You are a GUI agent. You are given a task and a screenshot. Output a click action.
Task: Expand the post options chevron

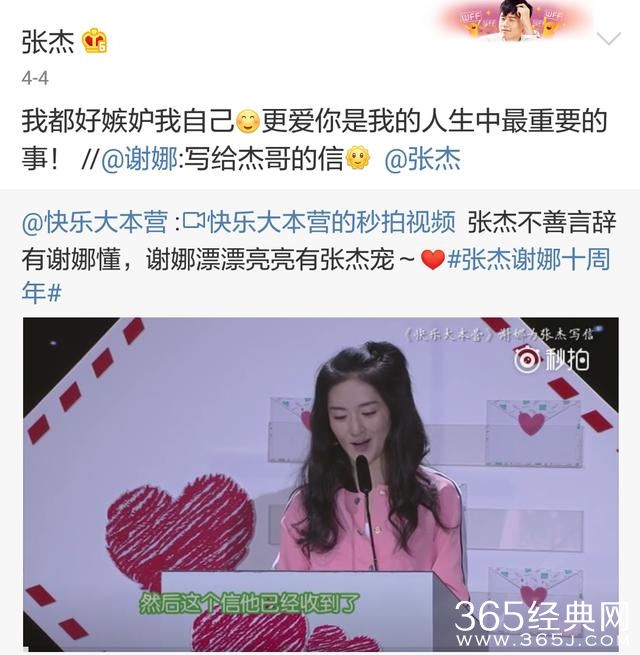point(608,39)
